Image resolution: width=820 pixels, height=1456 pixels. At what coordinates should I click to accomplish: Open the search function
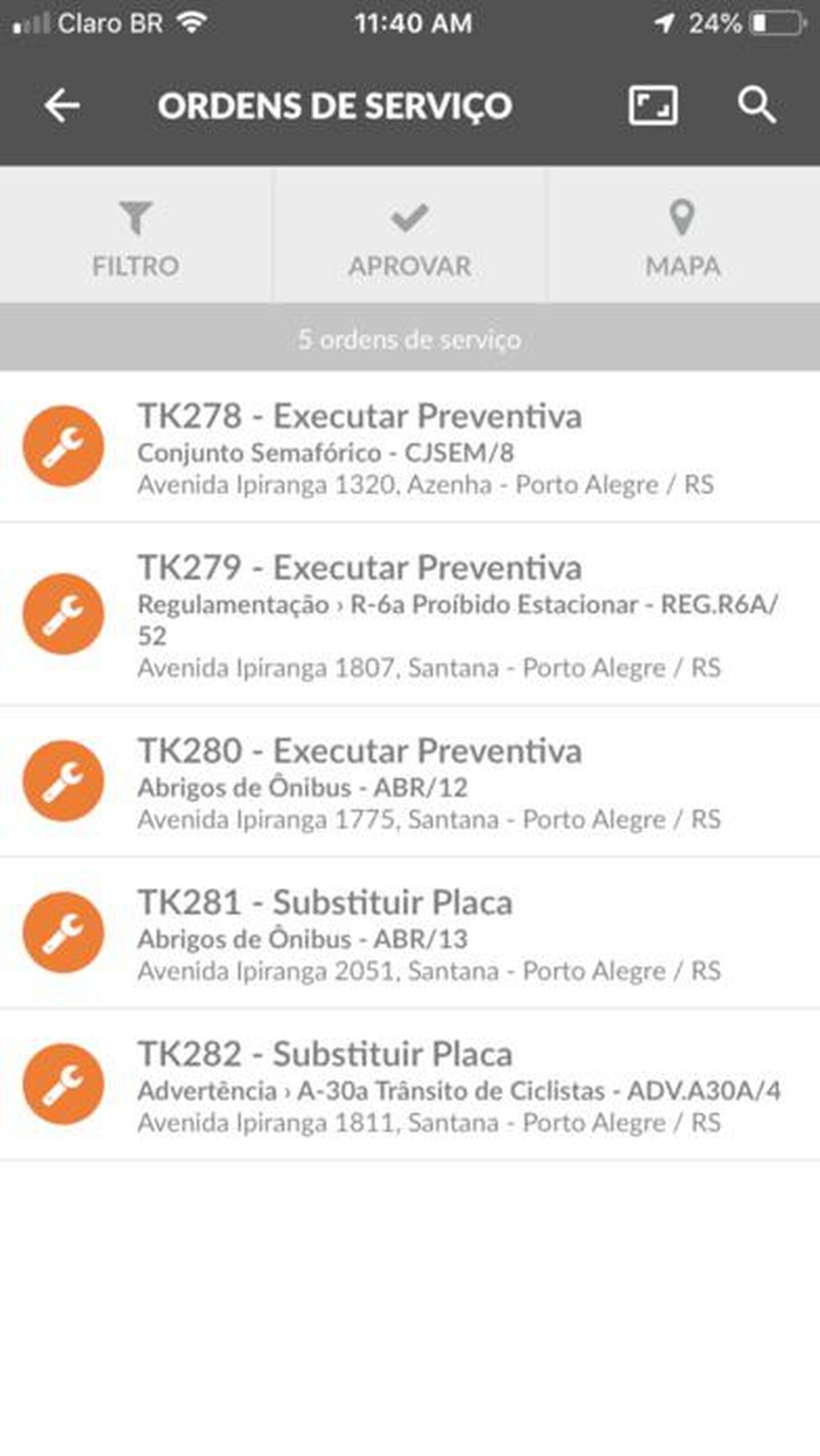point(755,104)
